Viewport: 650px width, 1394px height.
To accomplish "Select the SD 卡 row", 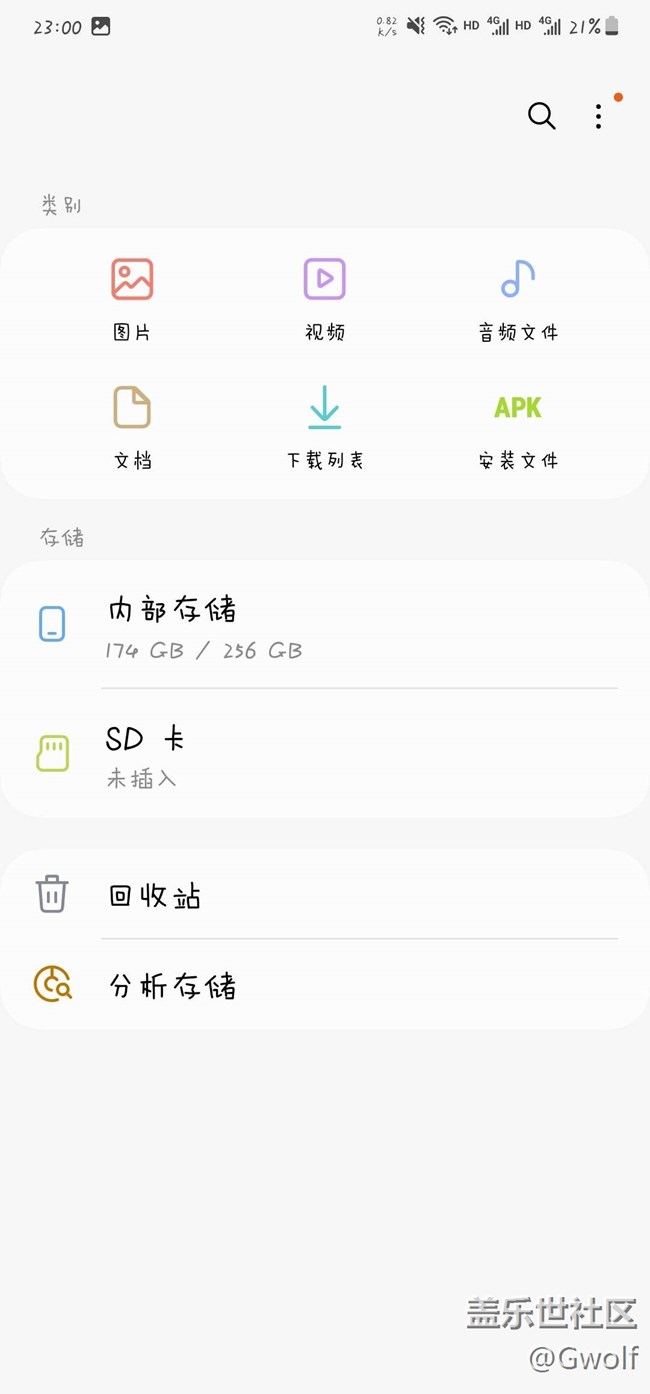I will (x=325, y=755).
